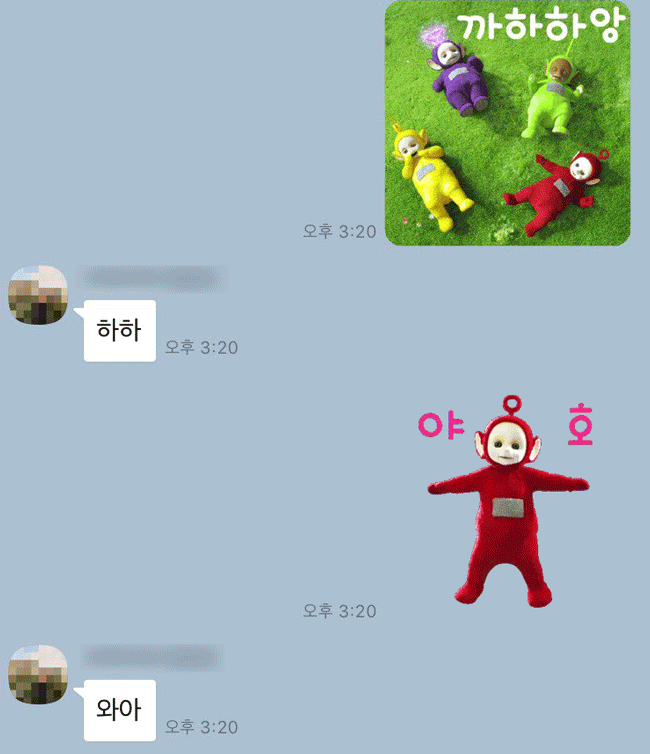This screenshot has height=754, width=650.
Task: Open the 까하하앙 Teletubbies emoticon
Action: (507, 123)
